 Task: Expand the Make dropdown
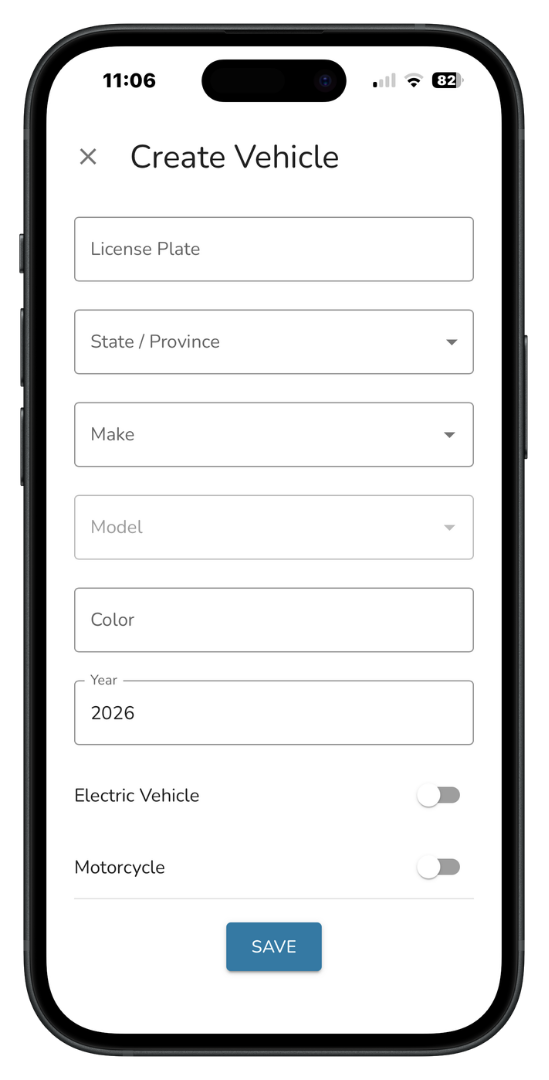273,435
